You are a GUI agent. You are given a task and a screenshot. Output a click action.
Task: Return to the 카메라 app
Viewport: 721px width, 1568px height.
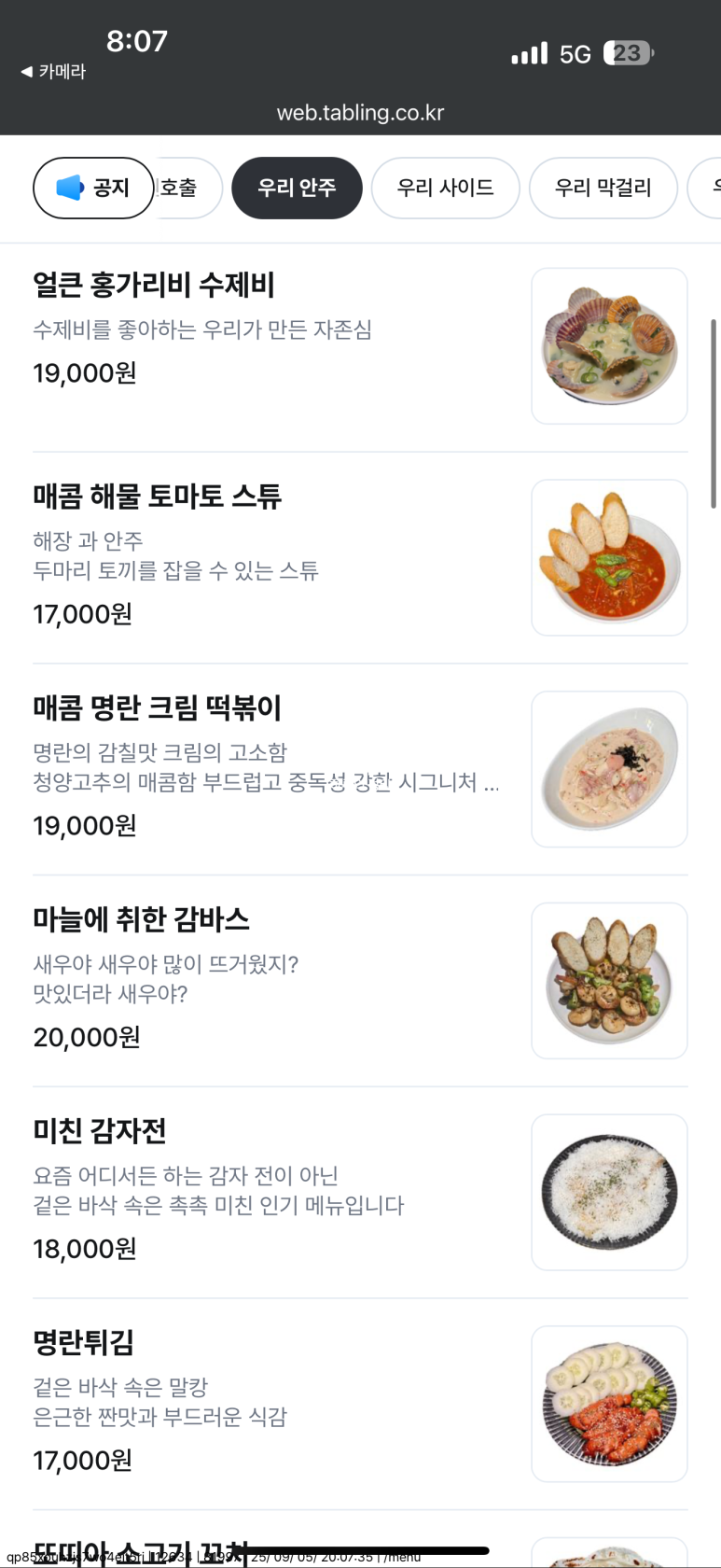pyautogui.click(x=53, y=71)
